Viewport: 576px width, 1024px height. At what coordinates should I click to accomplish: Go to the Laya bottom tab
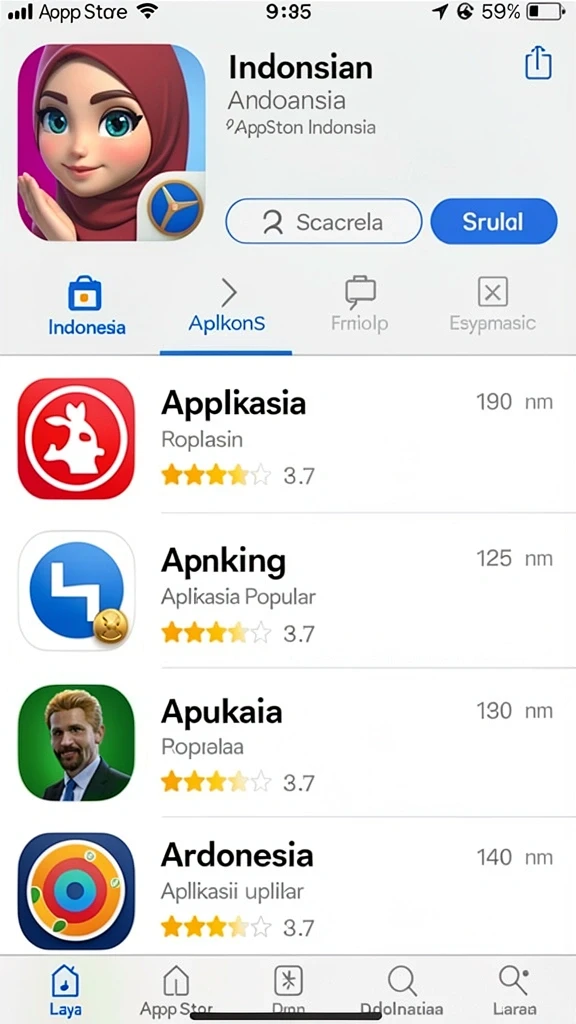click(65, 991)
